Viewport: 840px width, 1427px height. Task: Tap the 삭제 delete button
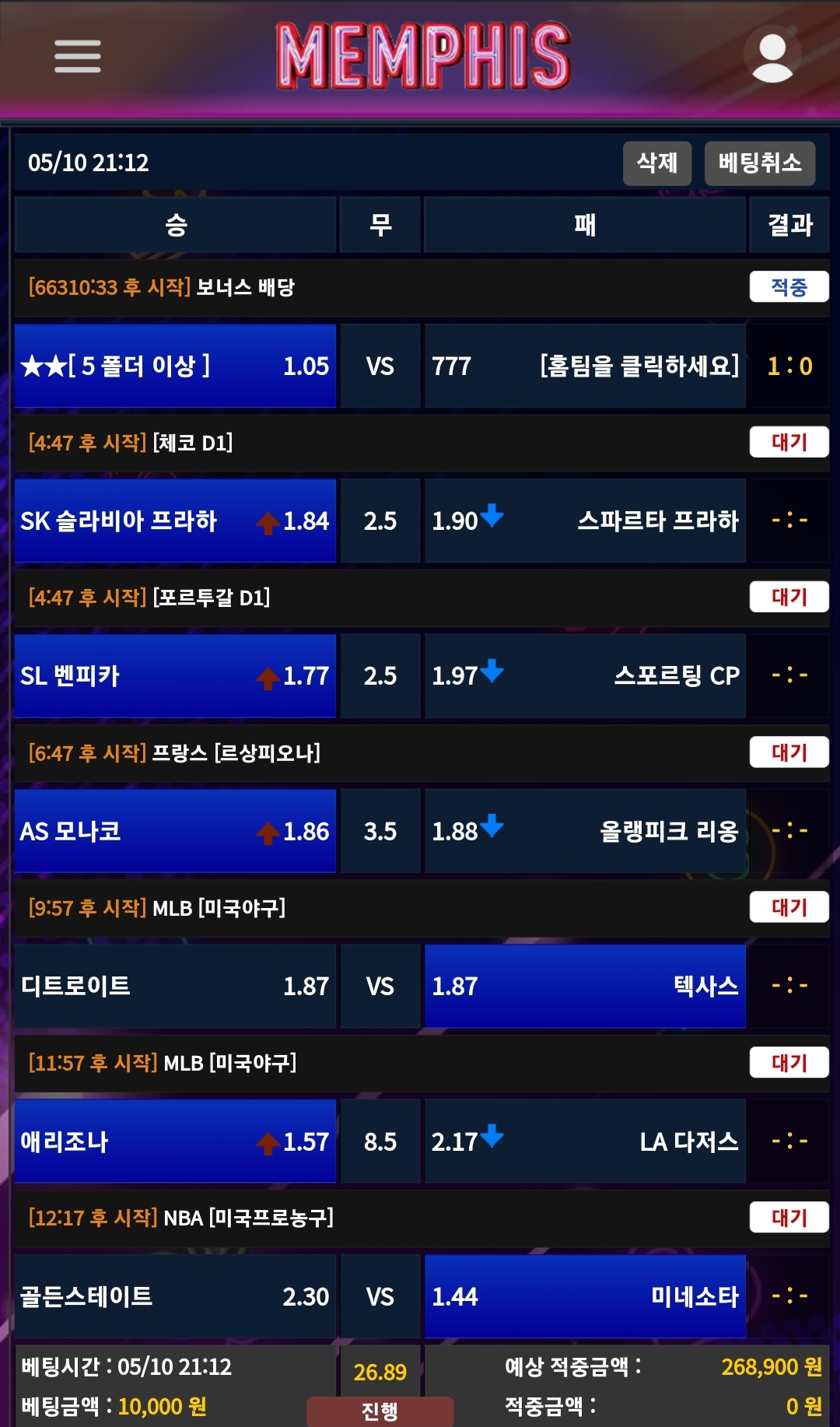click(x=656, y=163)
